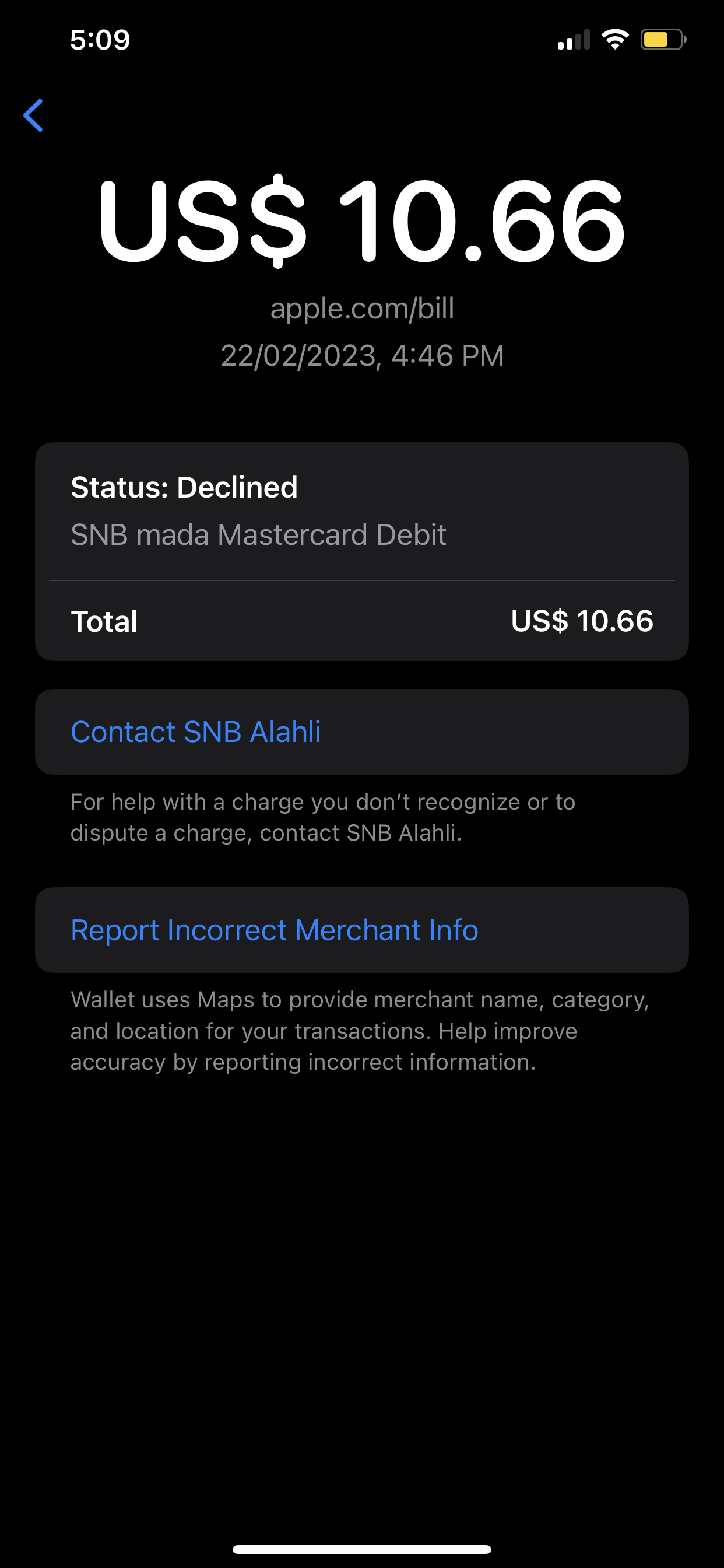Open Report Incorrect Merchant Info
724x1568 pixels.
275,930
